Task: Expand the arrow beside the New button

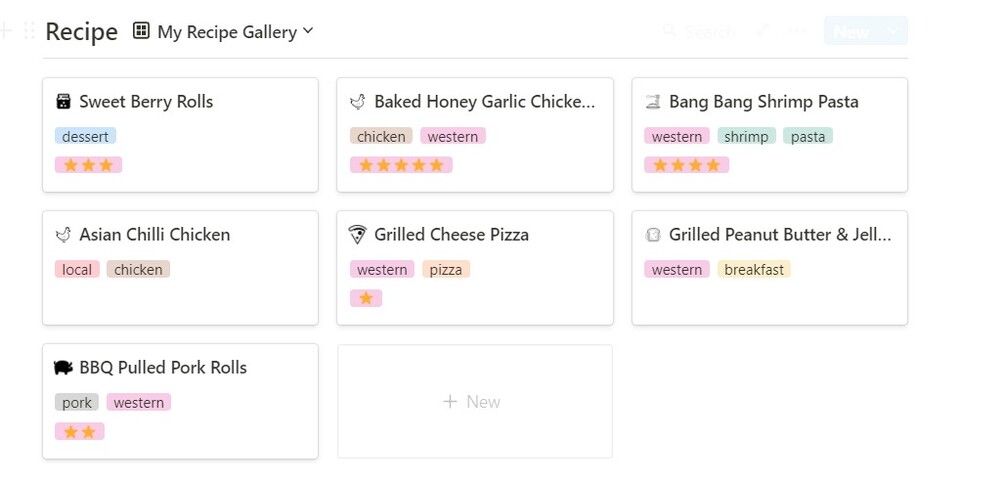Action: tap(893, 32)
